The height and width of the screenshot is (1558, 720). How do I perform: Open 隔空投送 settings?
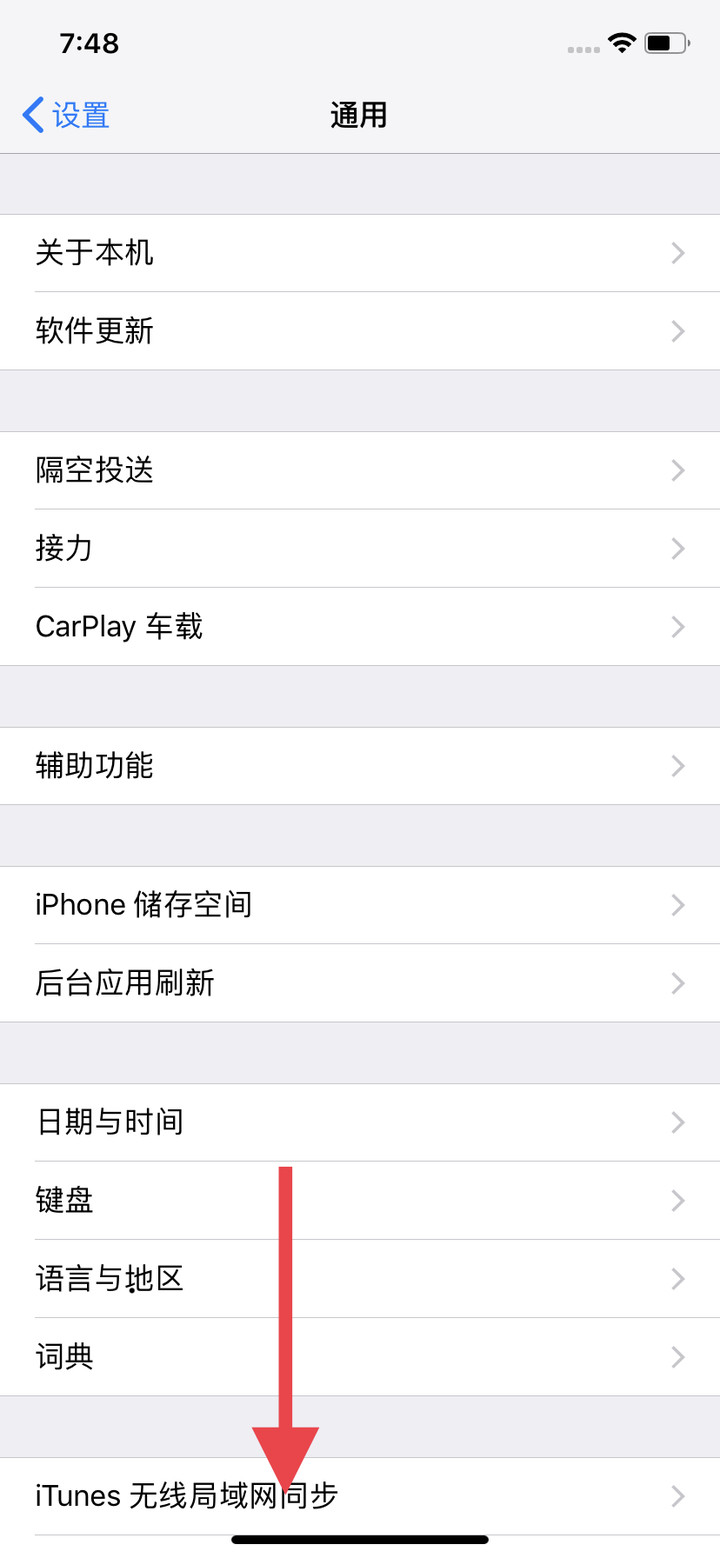[360, 470]
